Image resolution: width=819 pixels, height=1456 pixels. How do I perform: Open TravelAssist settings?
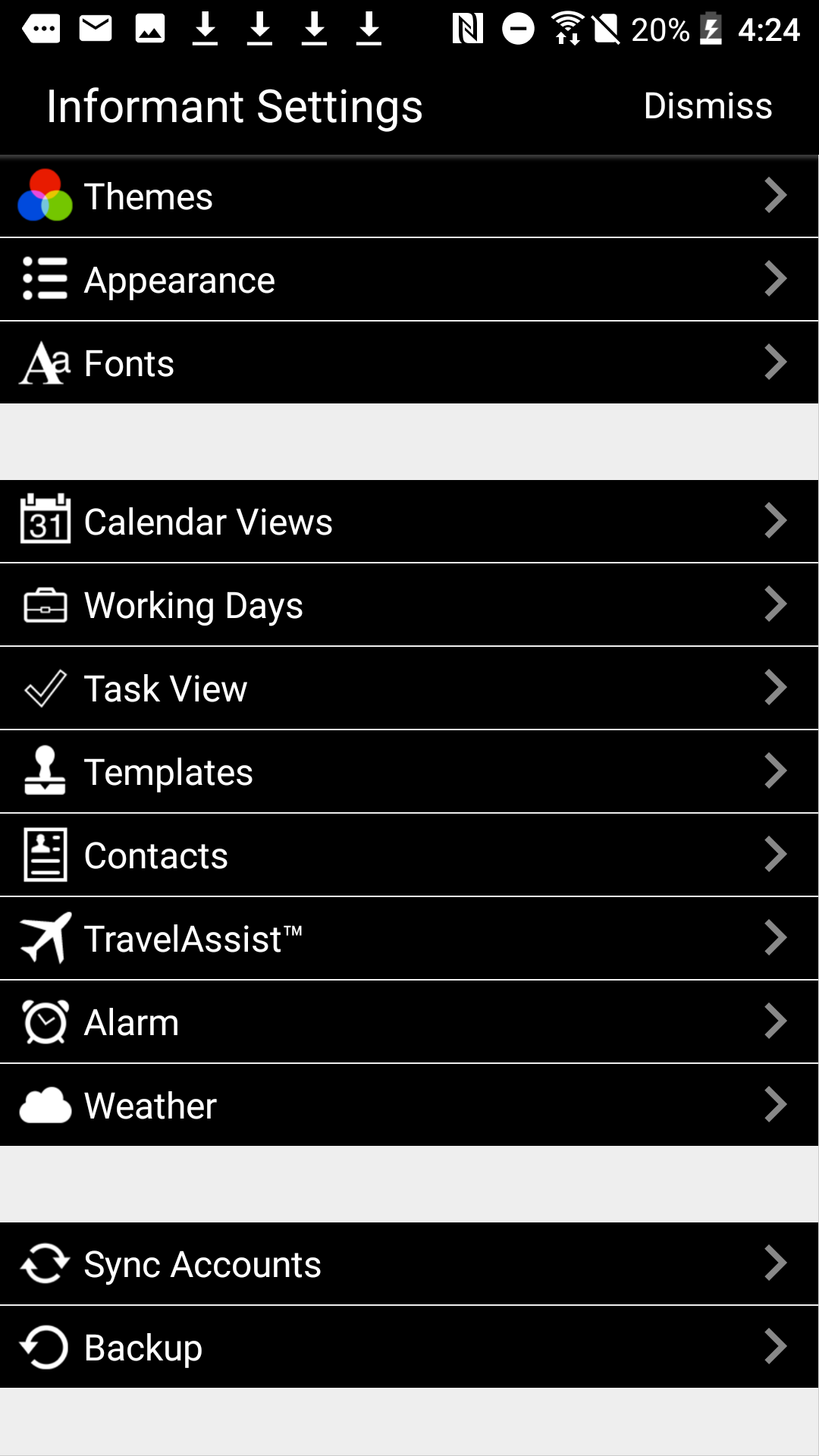409,939
